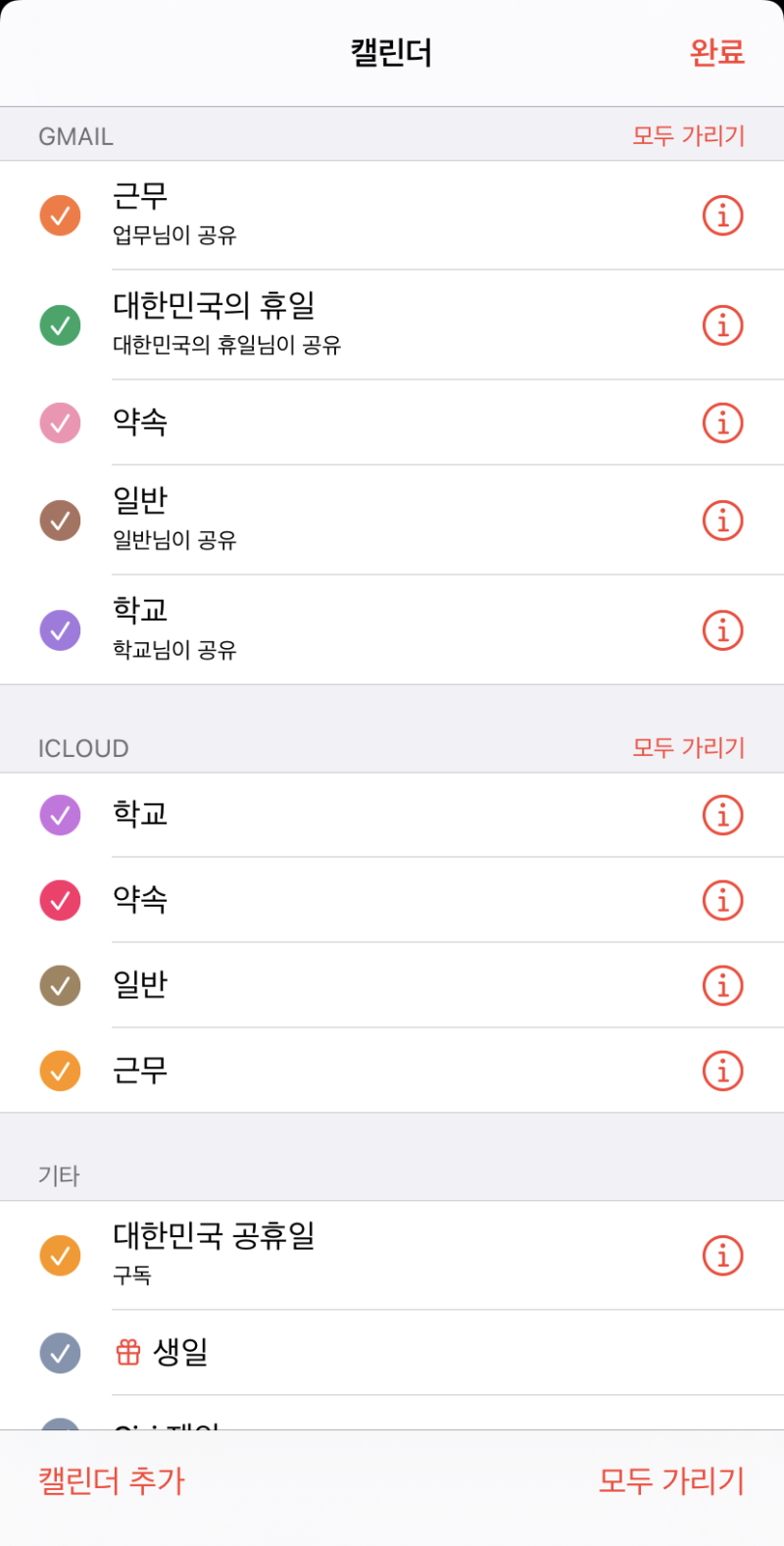Select 캘린더 추가 to add a calendar
Screen dimensions: 784x1546
111,1481
